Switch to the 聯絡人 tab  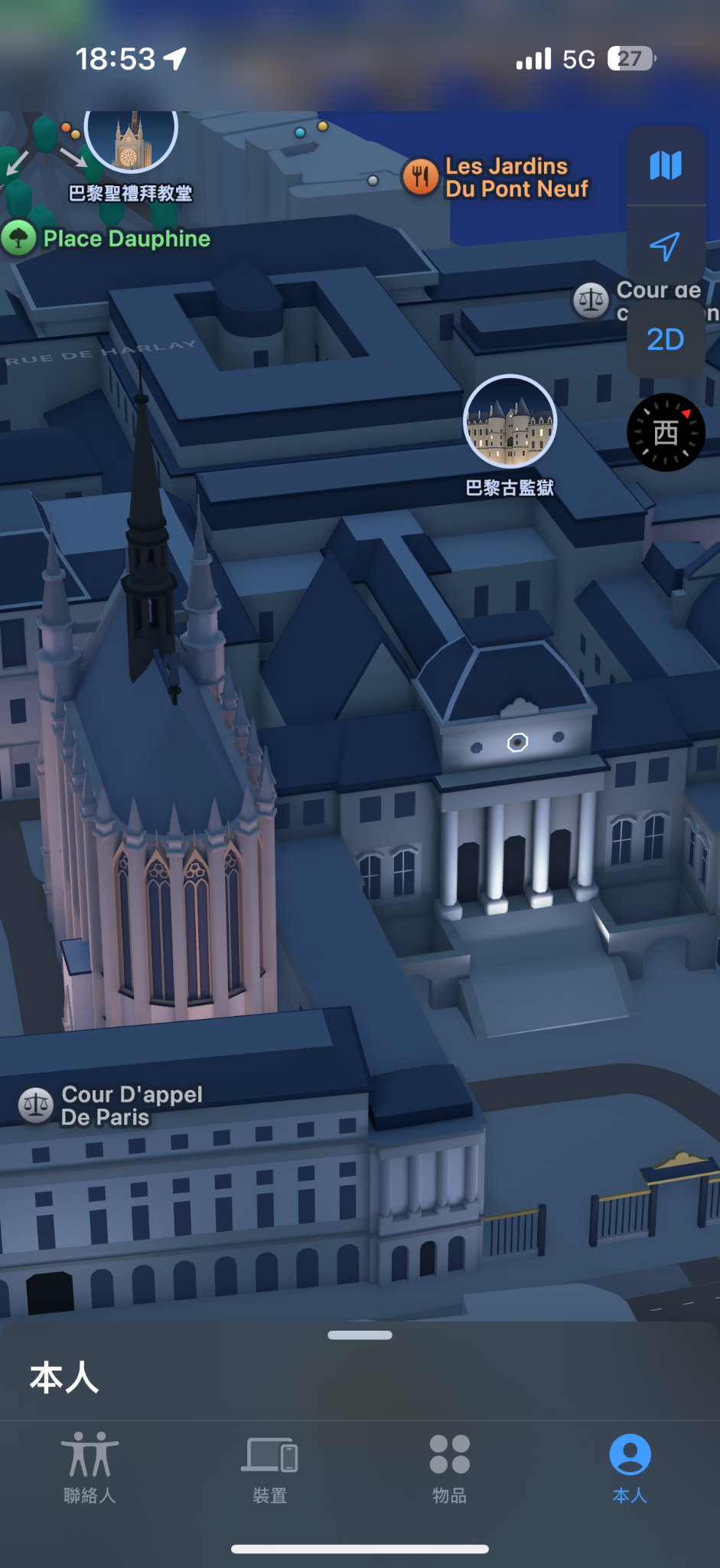pyautogui.click(x=90, y=1468)
